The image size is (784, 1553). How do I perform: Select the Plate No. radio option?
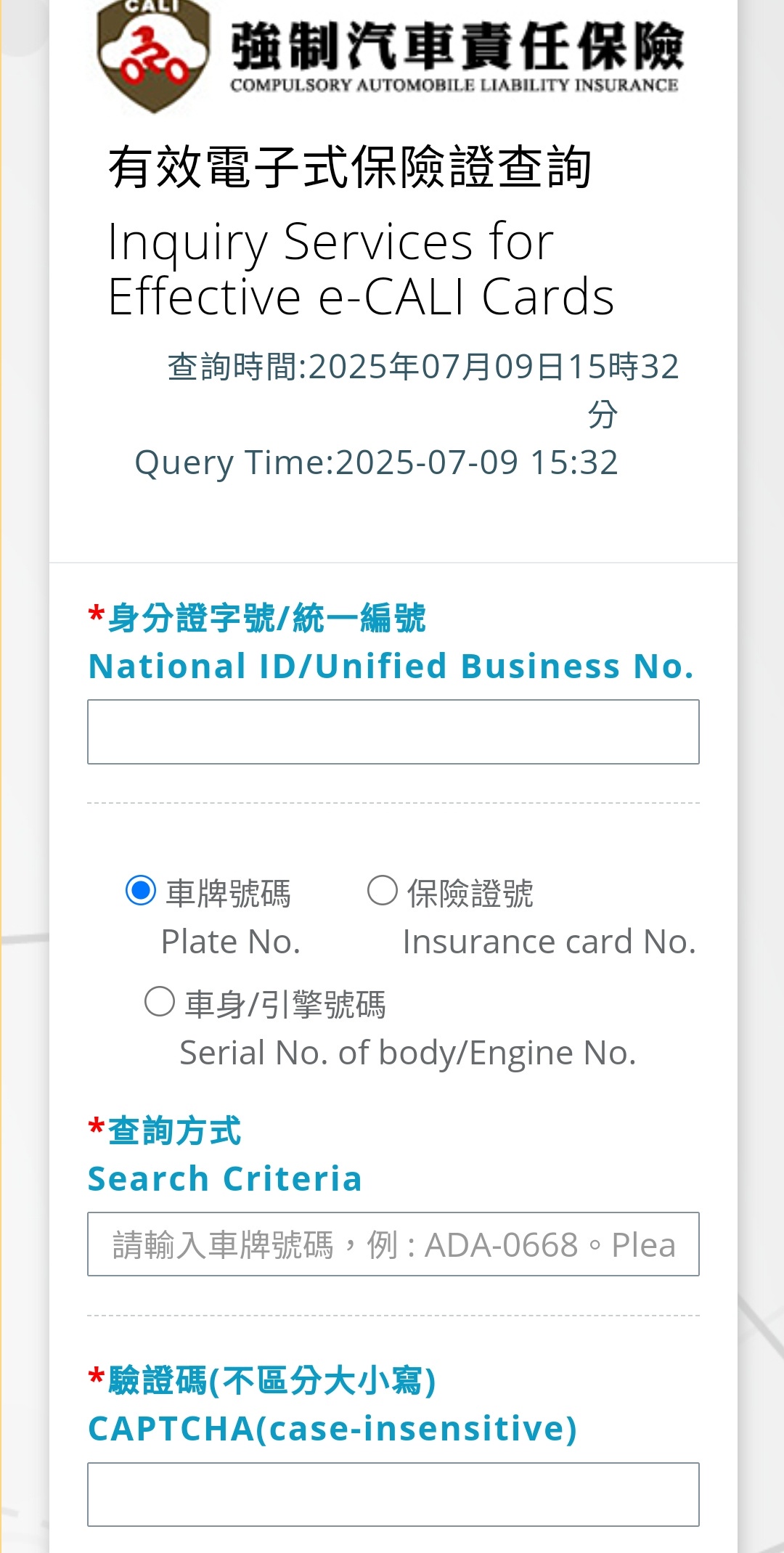point(141,891)
